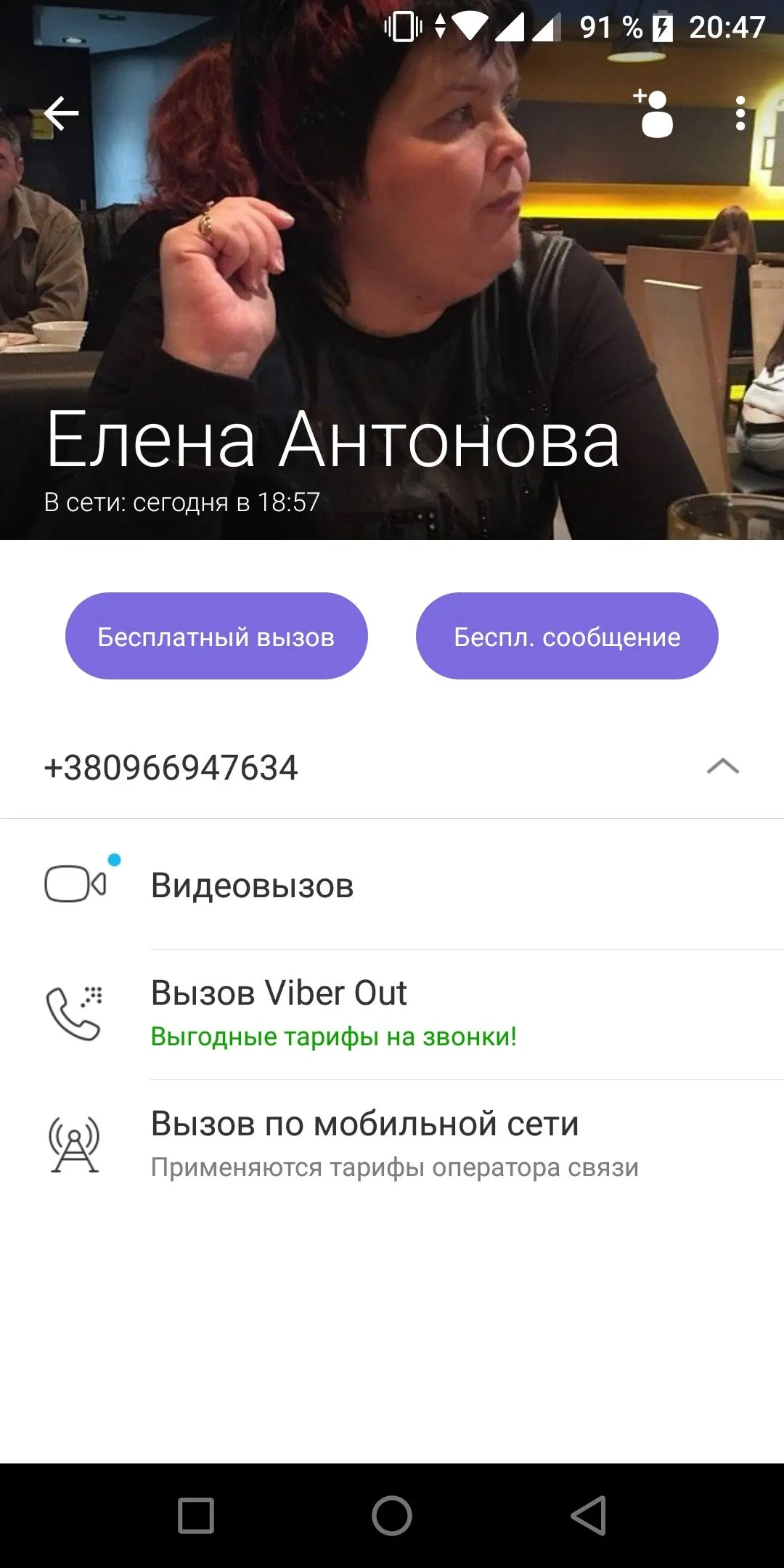
Task: Tap the system home button
Action: 392,1516
